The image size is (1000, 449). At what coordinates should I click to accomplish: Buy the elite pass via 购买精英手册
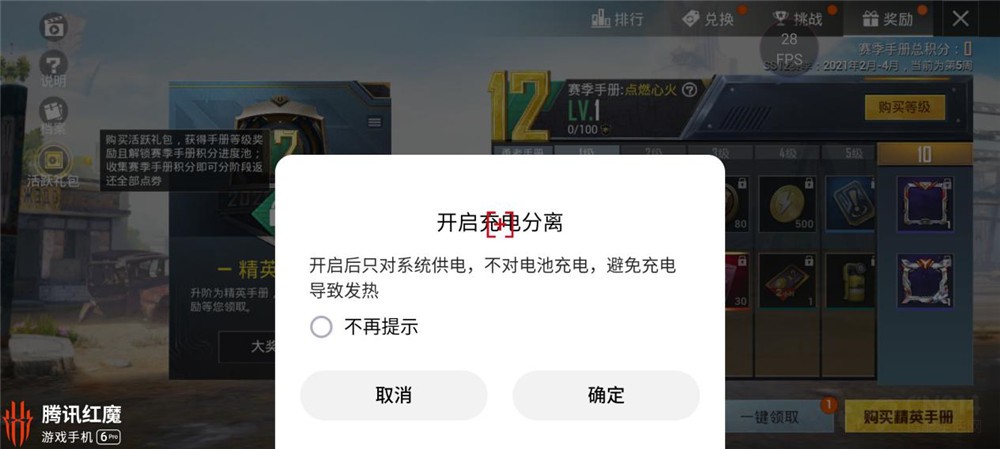907,417
